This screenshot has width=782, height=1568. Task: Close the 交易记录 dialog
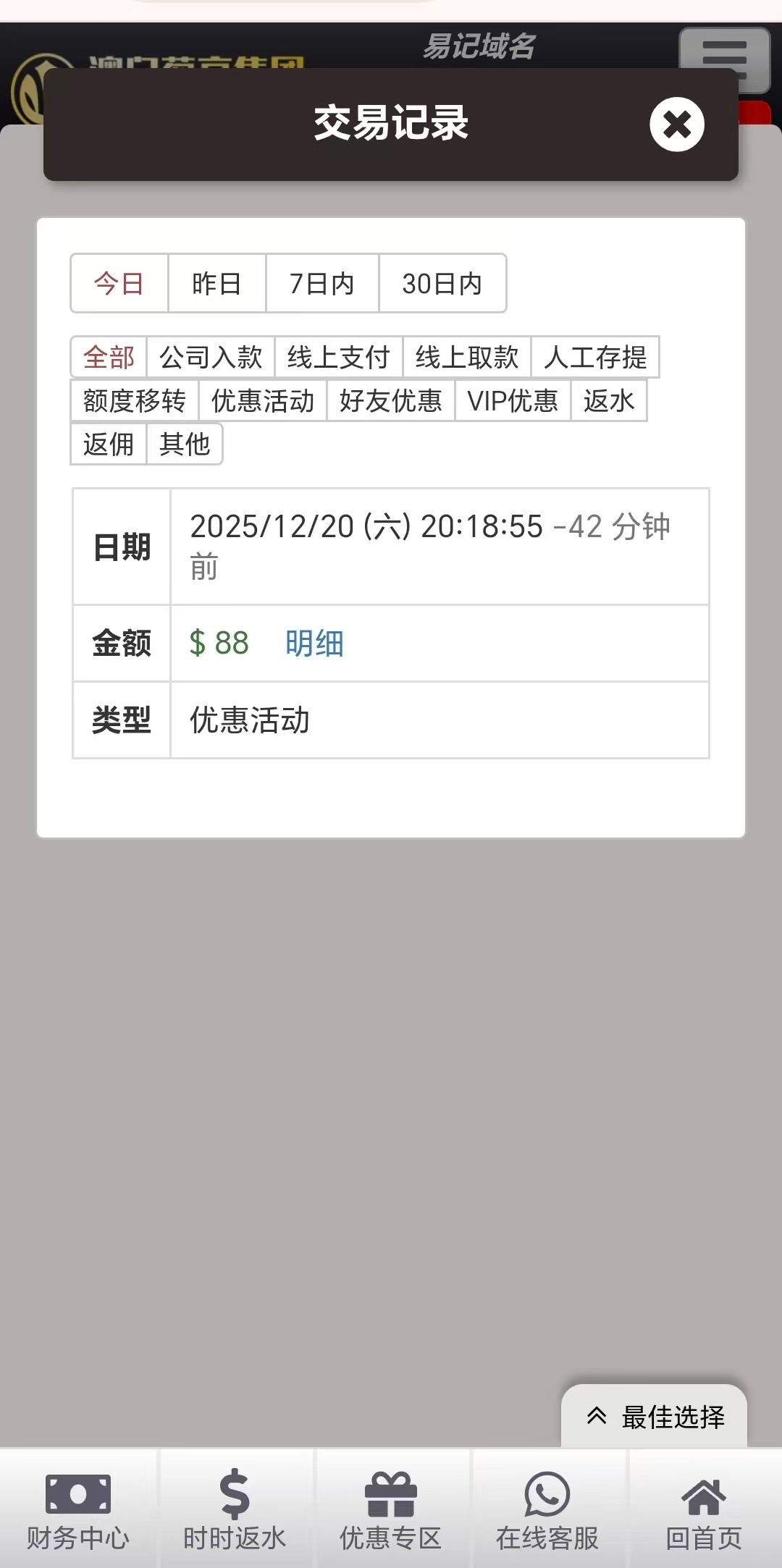(676, 125)
